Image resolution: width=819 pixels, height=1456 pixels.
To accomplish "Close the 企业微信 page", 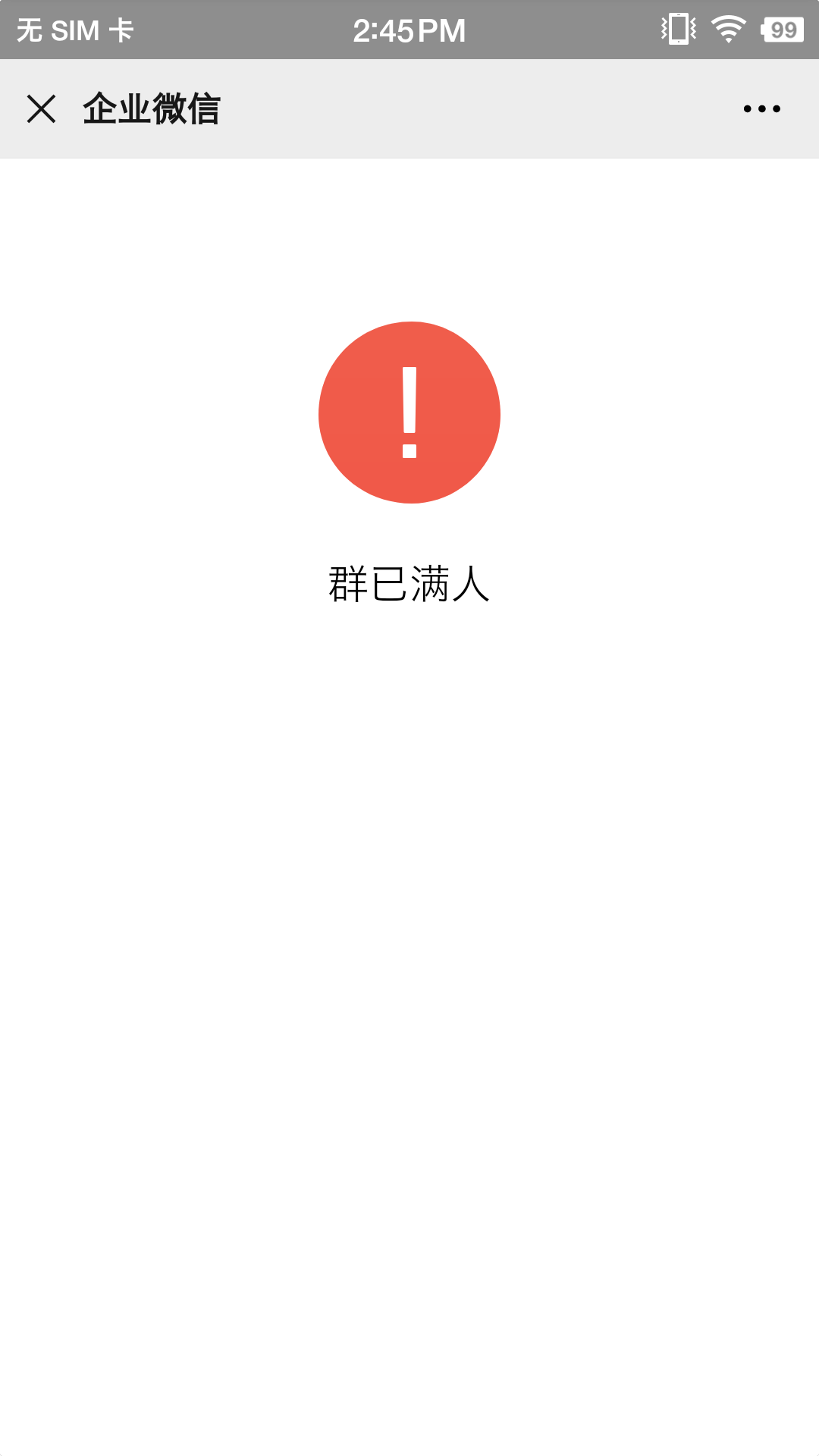I will tap(42, 108).
